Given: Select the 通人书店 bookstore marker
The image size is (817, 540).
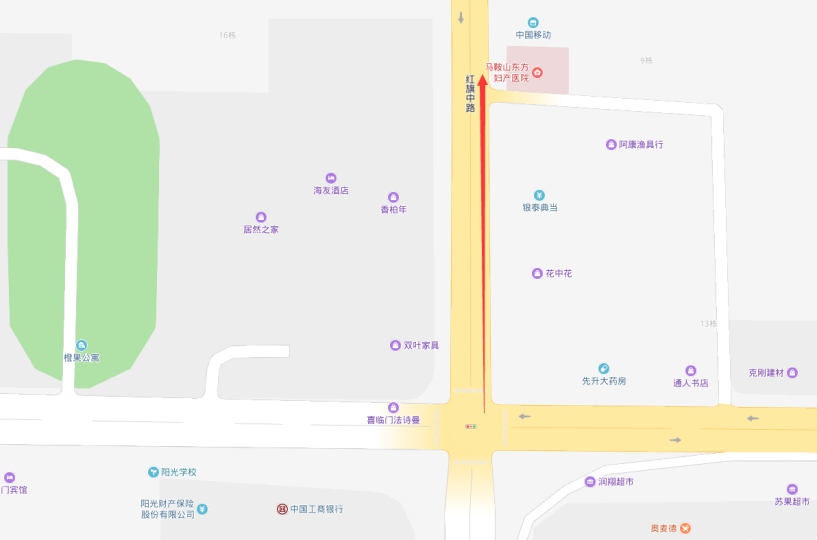Looking at the screenshot, I should tap(690, 370).
